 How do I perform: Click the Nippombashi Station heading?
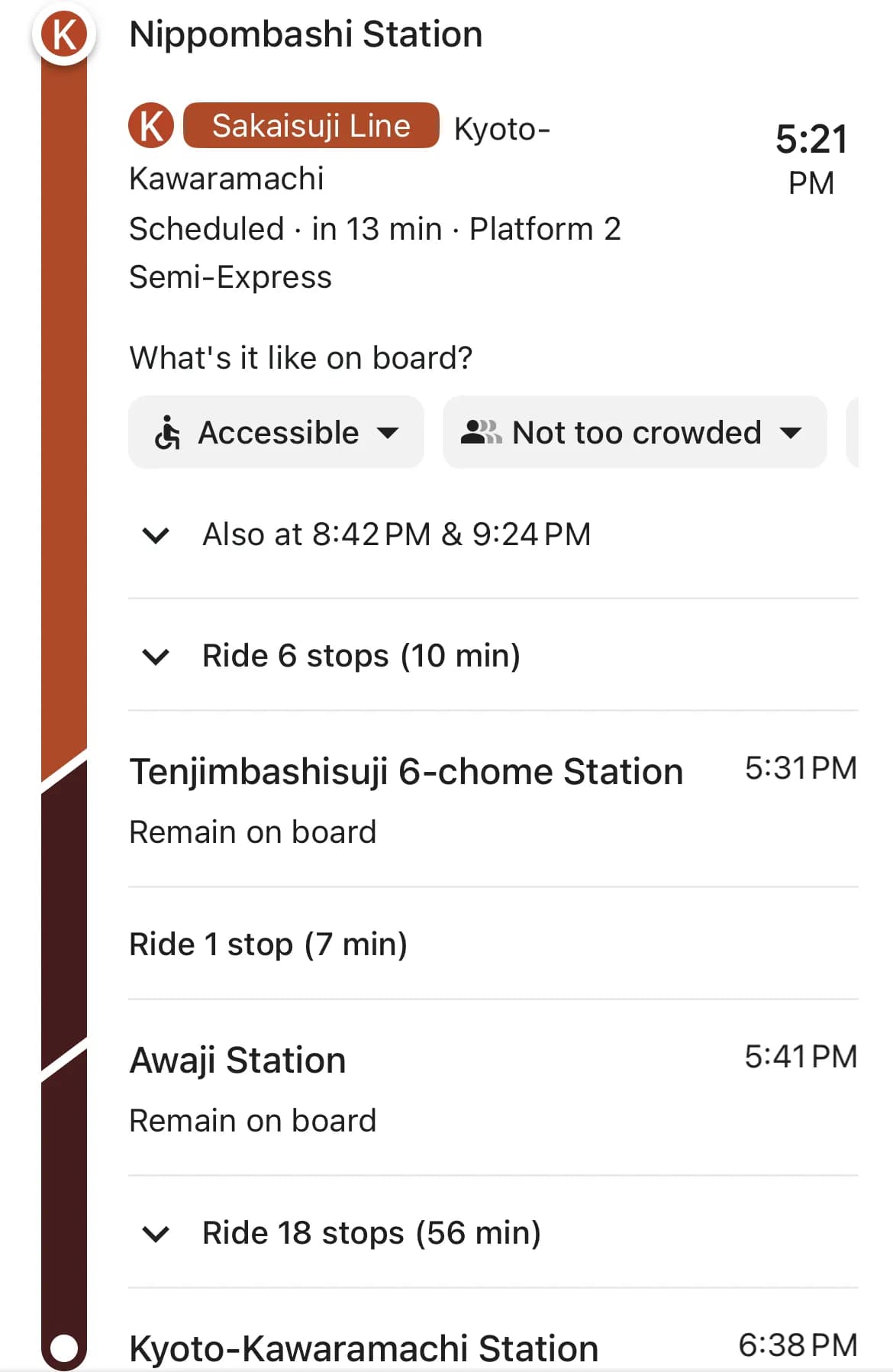click(305, 34)
